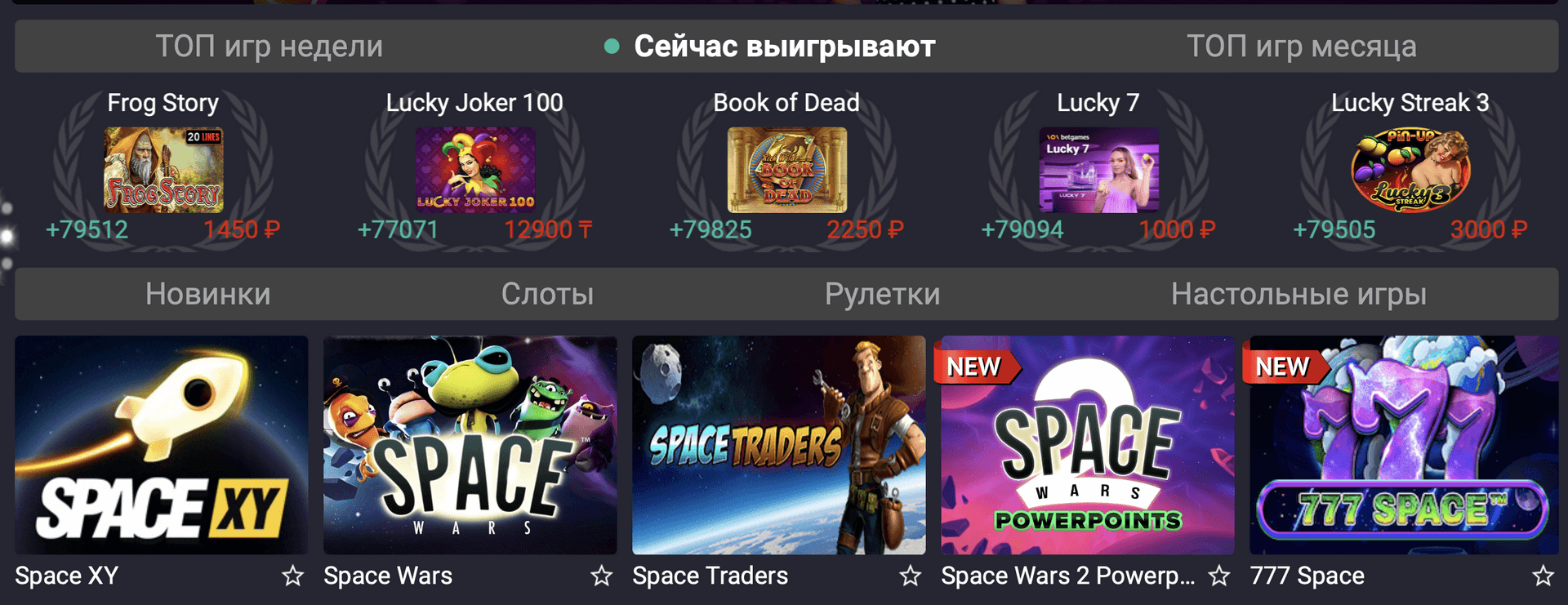The width and height of the screenshot is (1568, 605).
Task: Switch to ТОП игр месяца tab
Action: click(x=1301, y=47)
